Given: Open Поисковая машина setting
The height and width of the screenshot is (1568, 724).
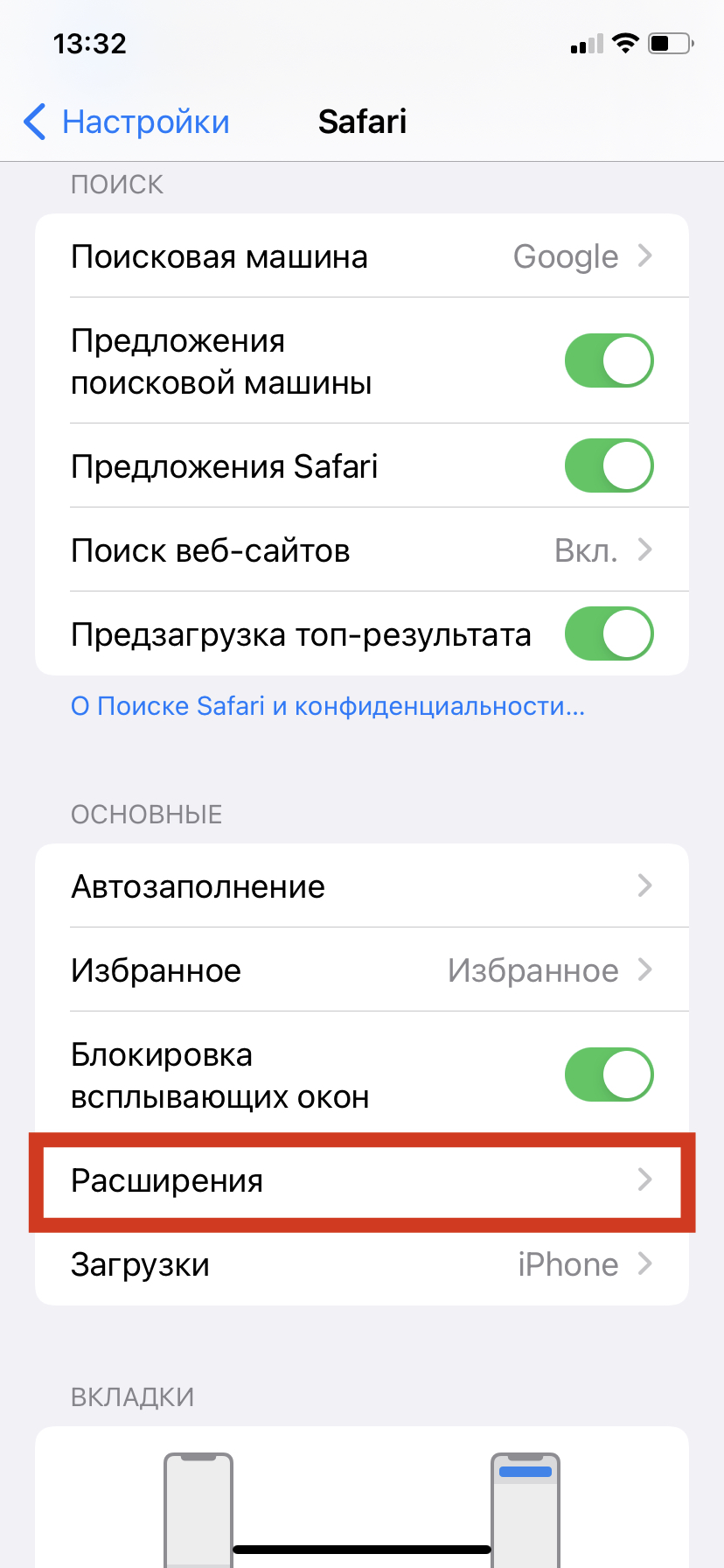Looking at the screenshot, I should point(362,256).
